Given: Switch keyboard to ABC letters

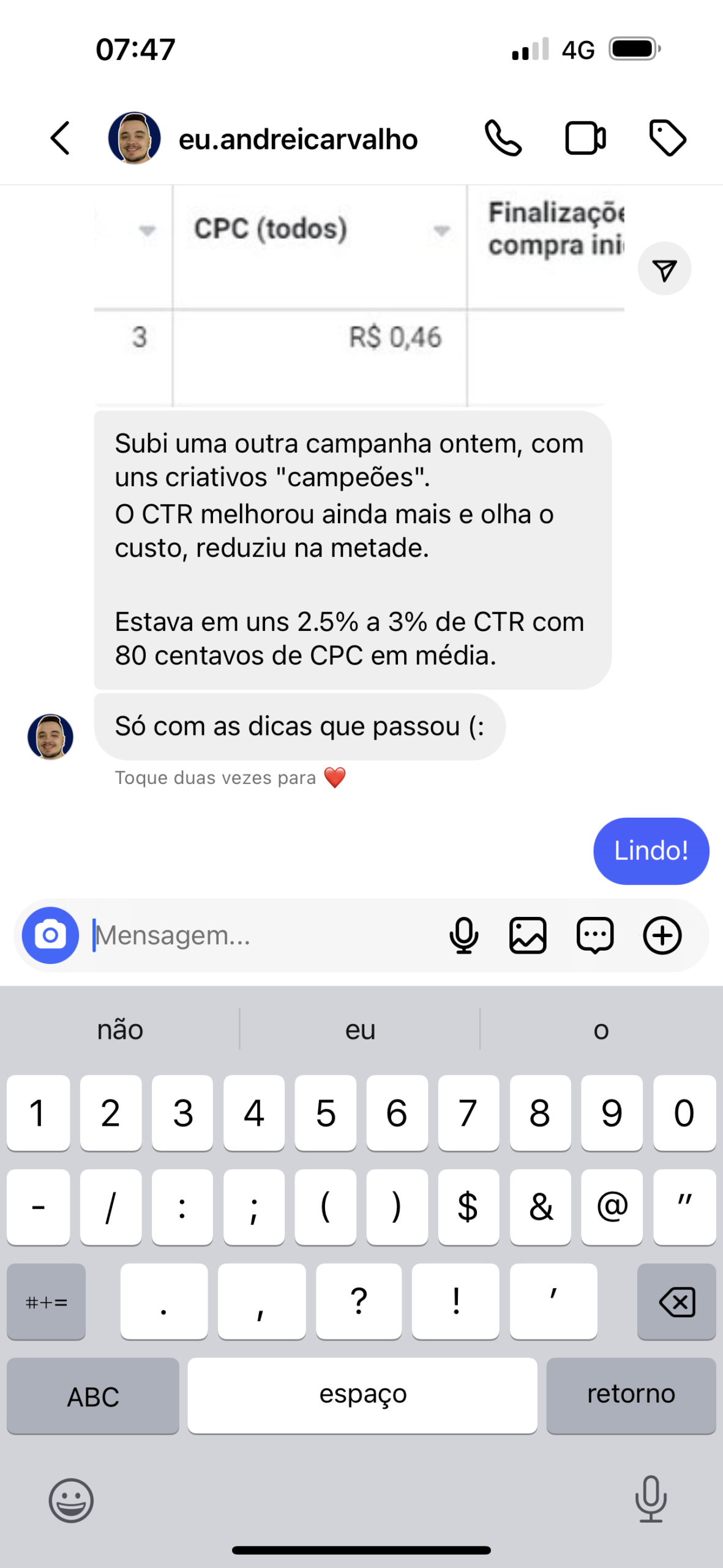Looking at the screenshot, I should click(93, 1396).
